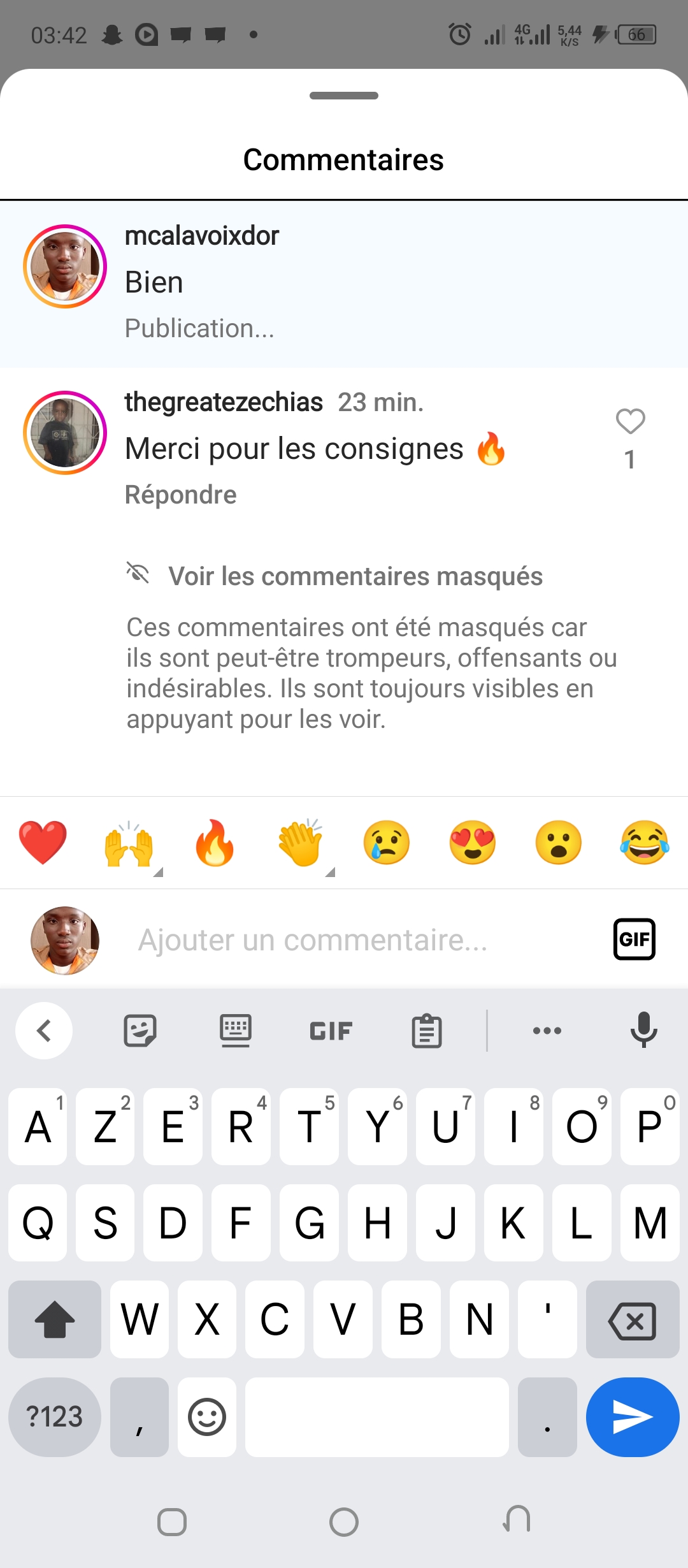
Task: Open the keyboard clipboard
Action: tap(427, 1031)
